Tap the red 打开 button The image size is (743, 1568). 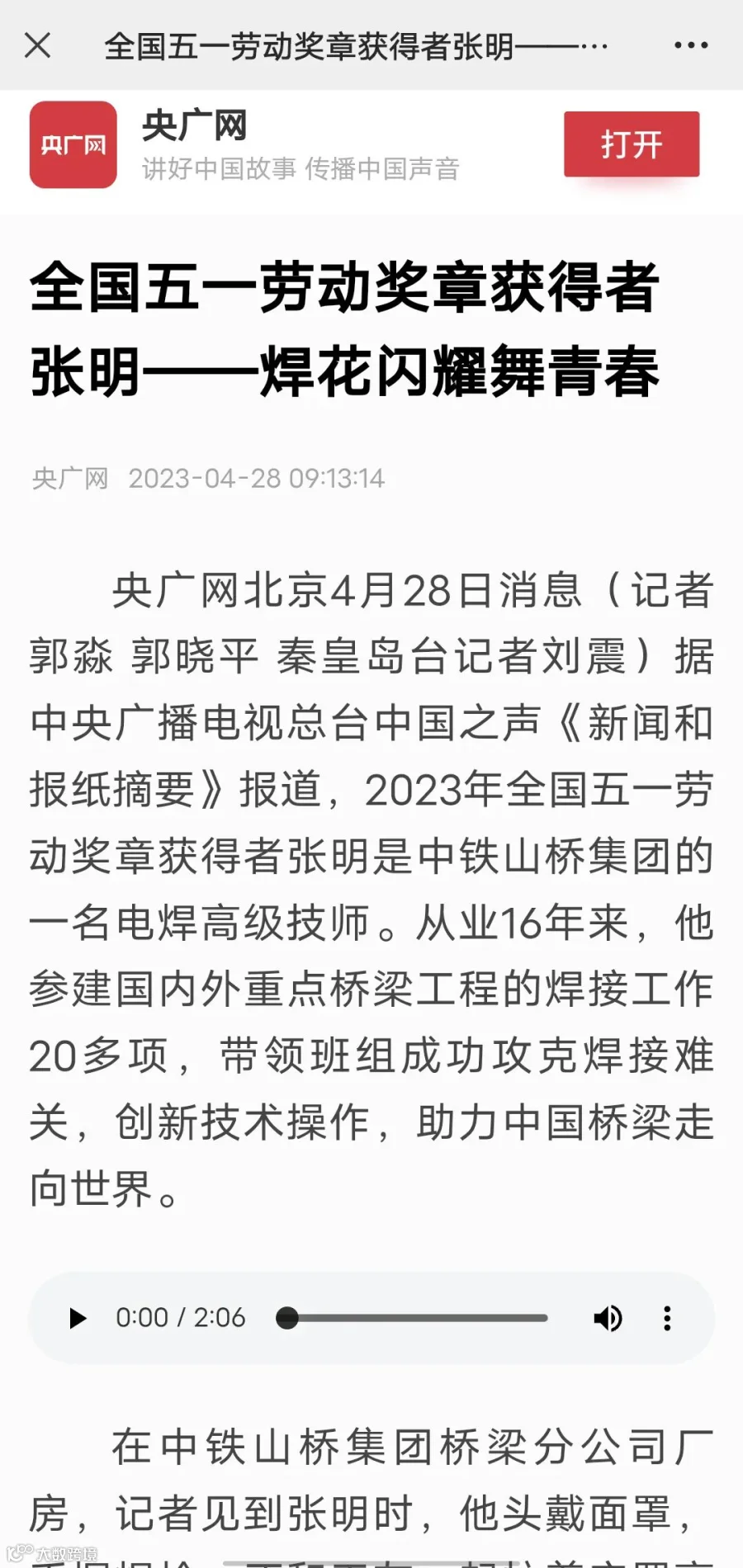click(632, 144)
